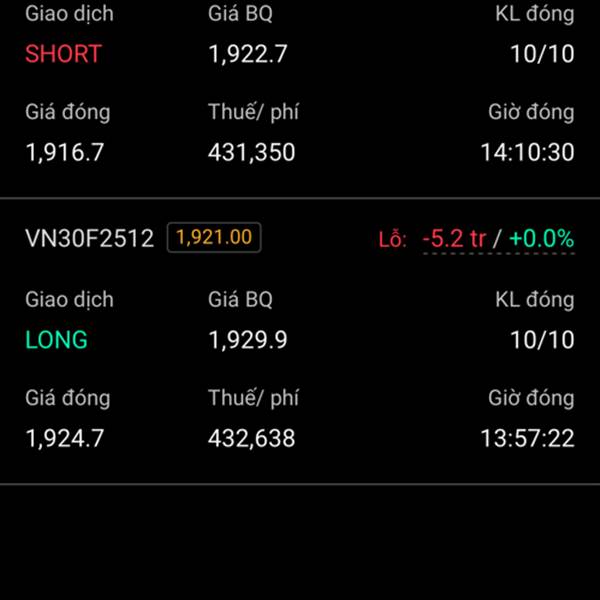Open the VN30F2512 contract details
This screenshot has width=600, height=600.
89,238
